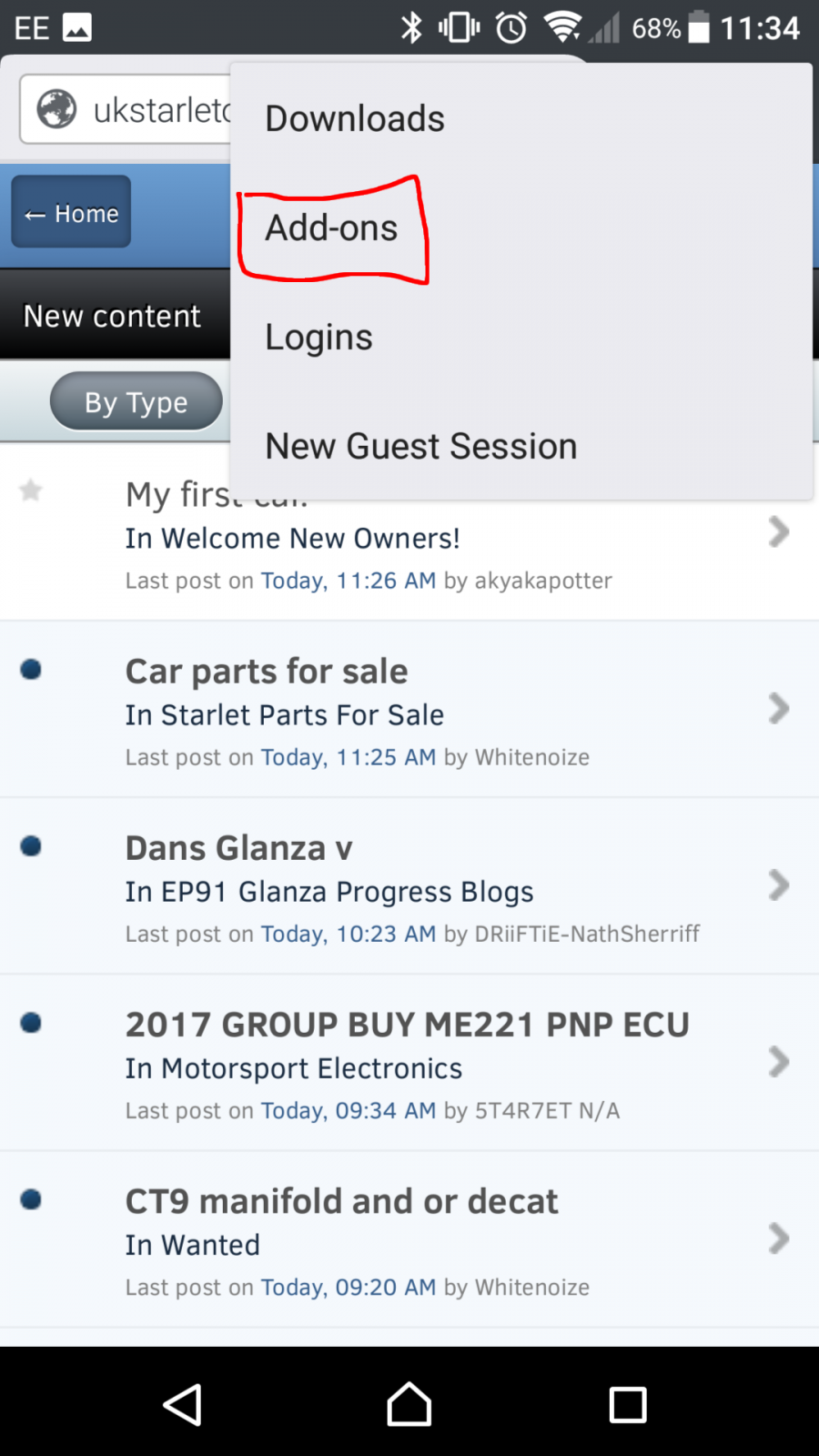The width and height of the screenshot is (819, 1456).
Task: Open the Dans Glanza v thread
Action: point(409,886)
